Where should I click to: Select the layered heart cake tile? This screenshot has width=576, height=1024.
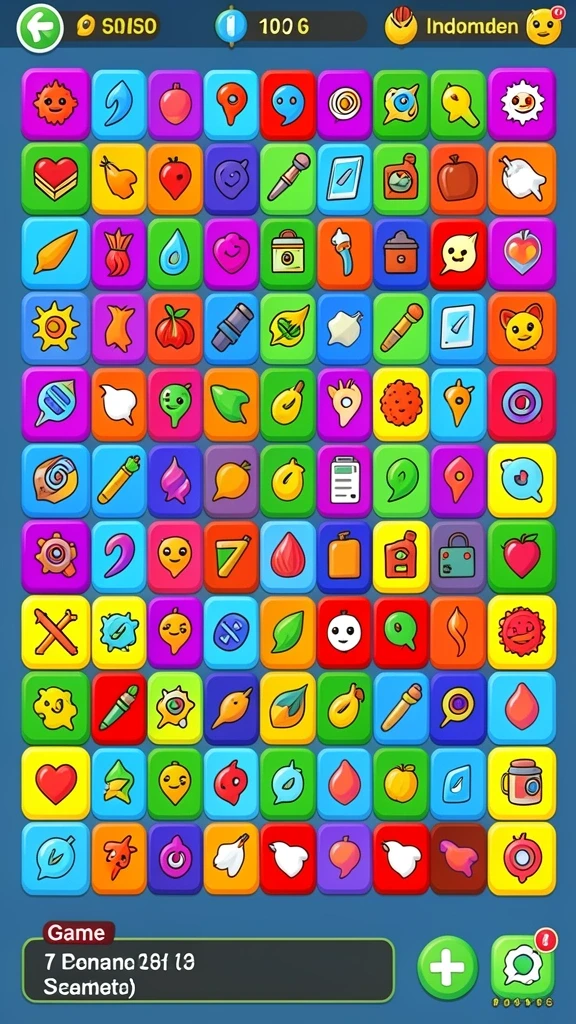[x=56, y=179]
